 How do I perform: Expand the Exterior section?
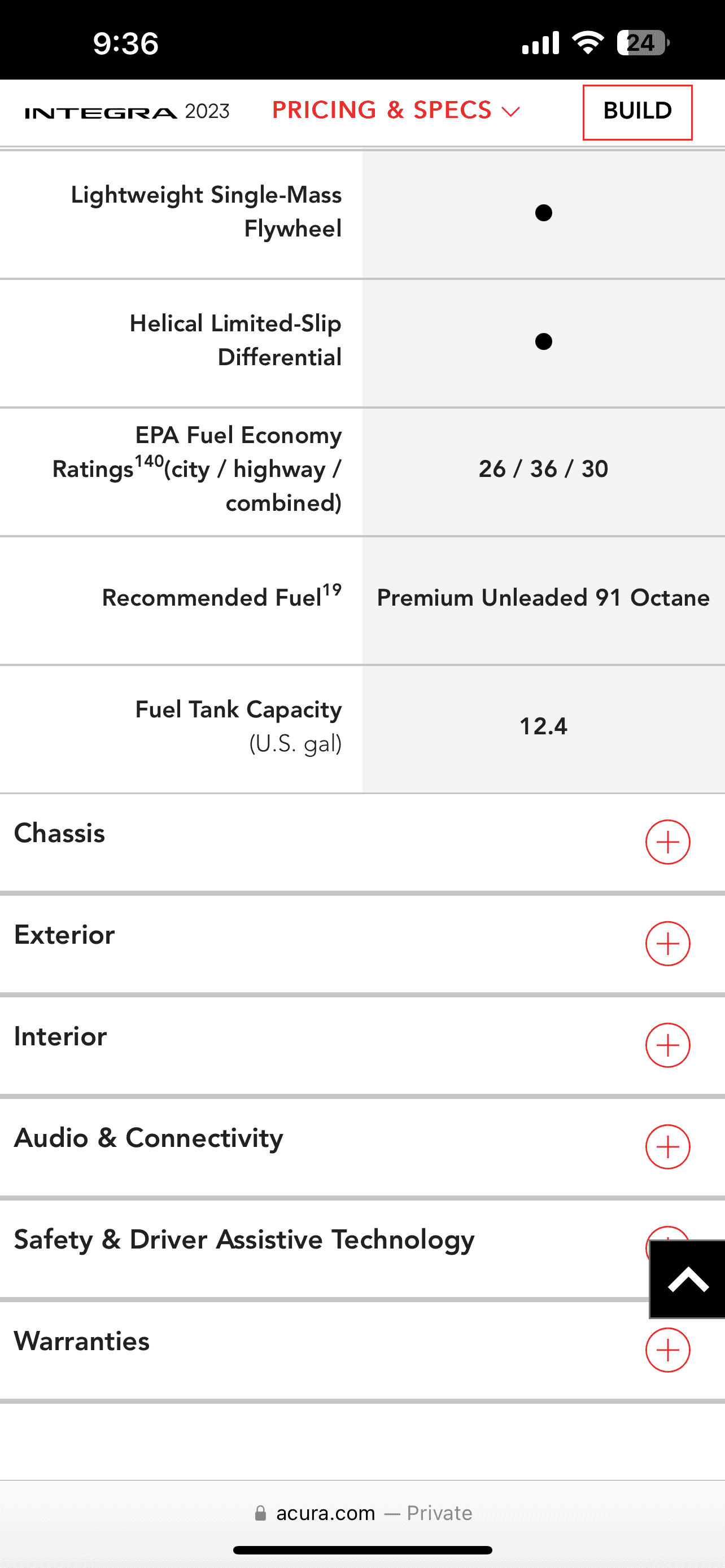(667, 944)
